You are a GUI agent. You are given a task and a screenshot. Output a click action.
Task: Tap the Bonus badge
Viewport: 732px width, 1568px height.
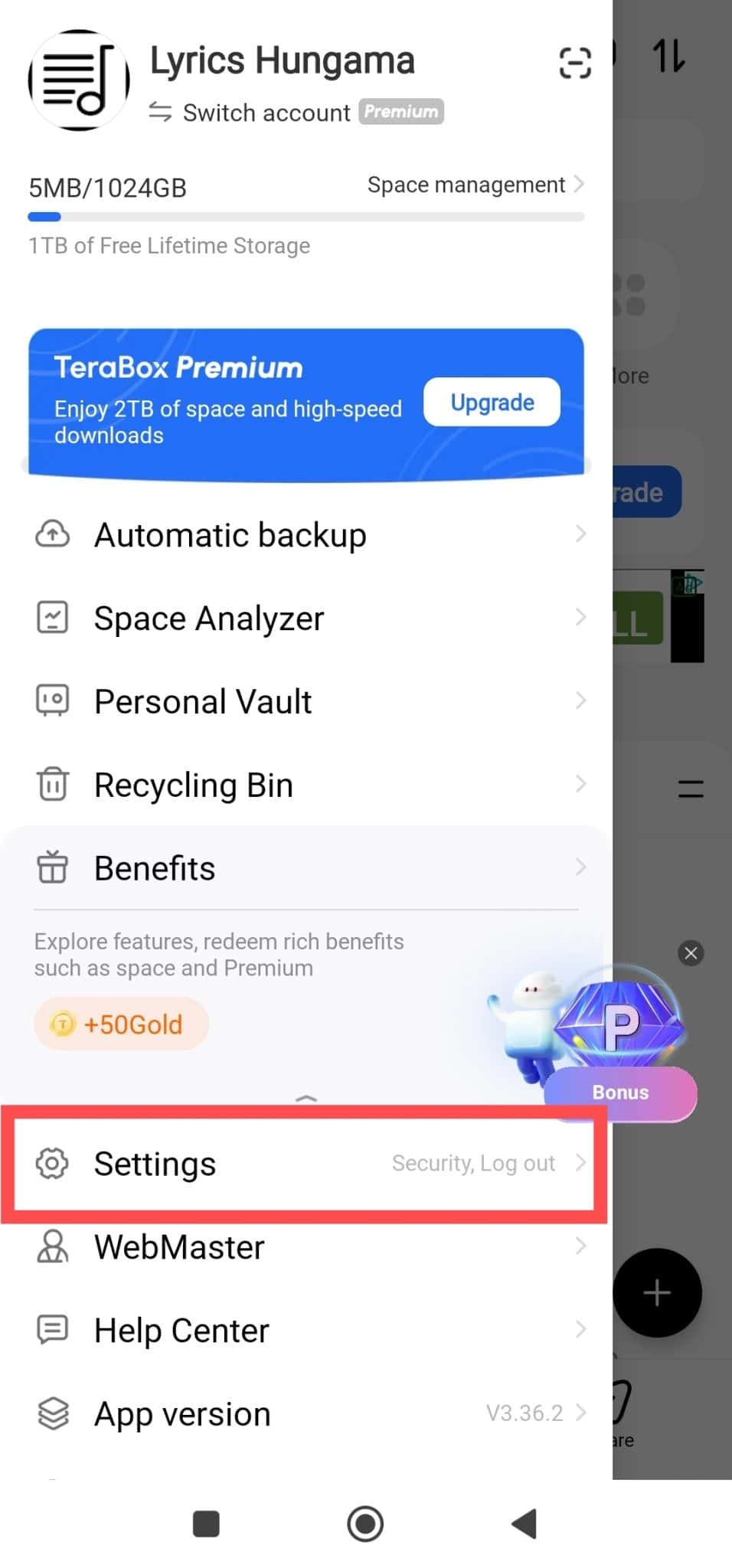tap(620, 1093)
